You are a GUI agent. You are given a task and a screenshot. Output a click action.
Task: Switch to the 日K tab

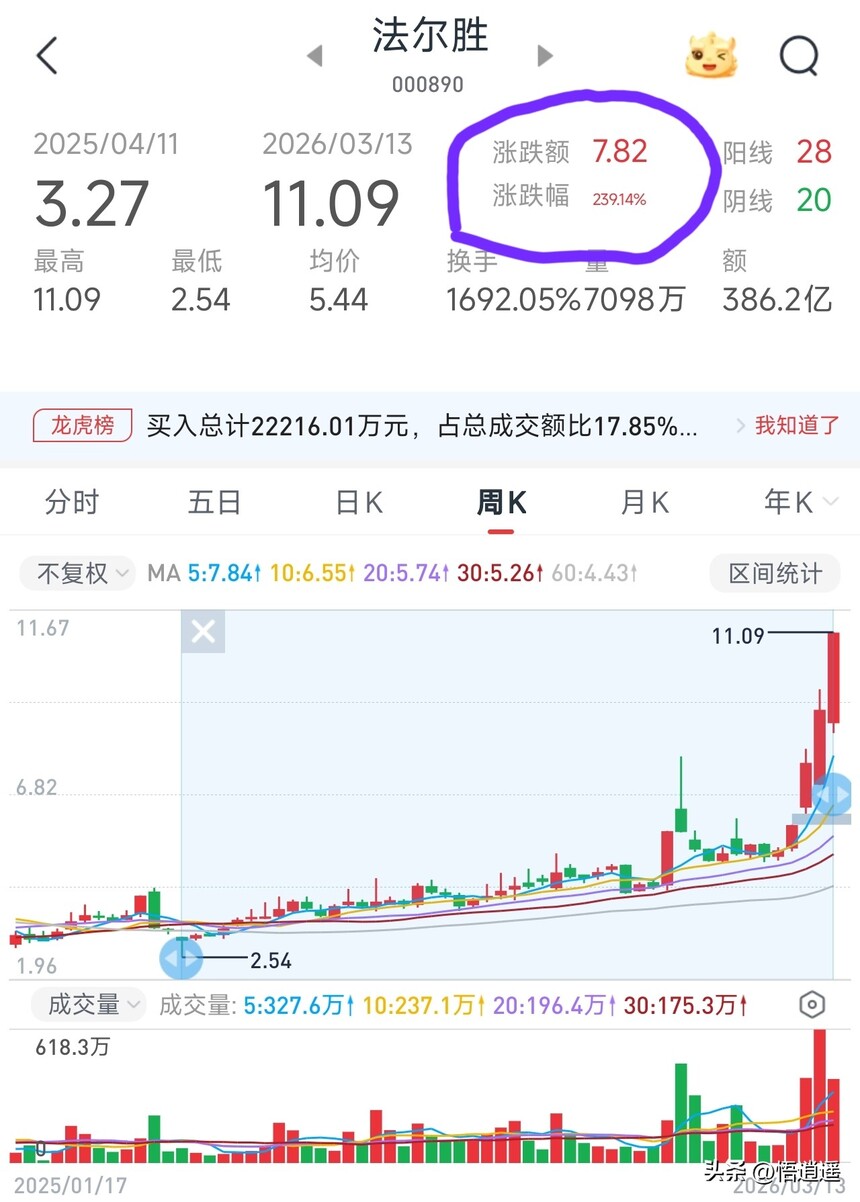[359, 502]
